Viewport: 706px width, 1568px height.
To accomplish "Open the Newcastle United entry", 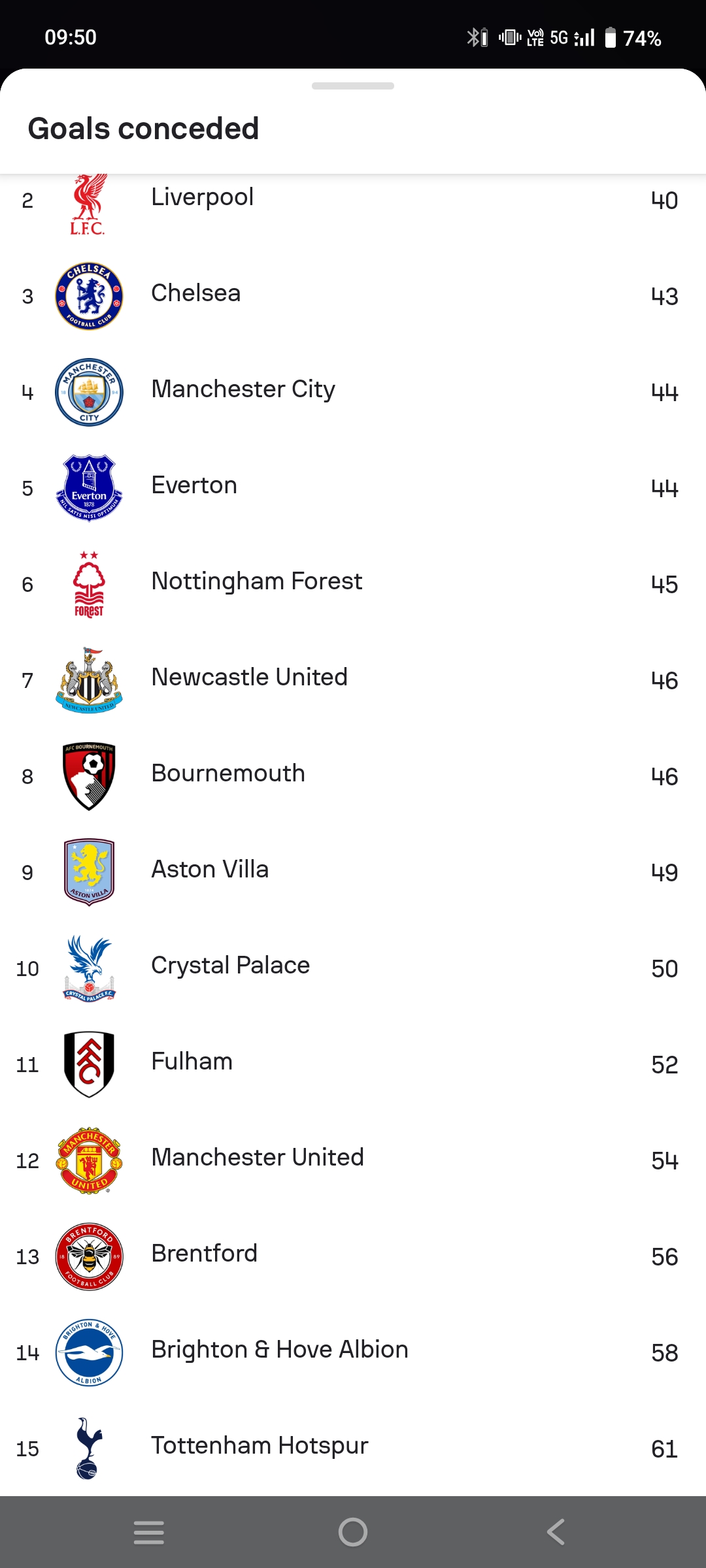I will tap(353, 680).
